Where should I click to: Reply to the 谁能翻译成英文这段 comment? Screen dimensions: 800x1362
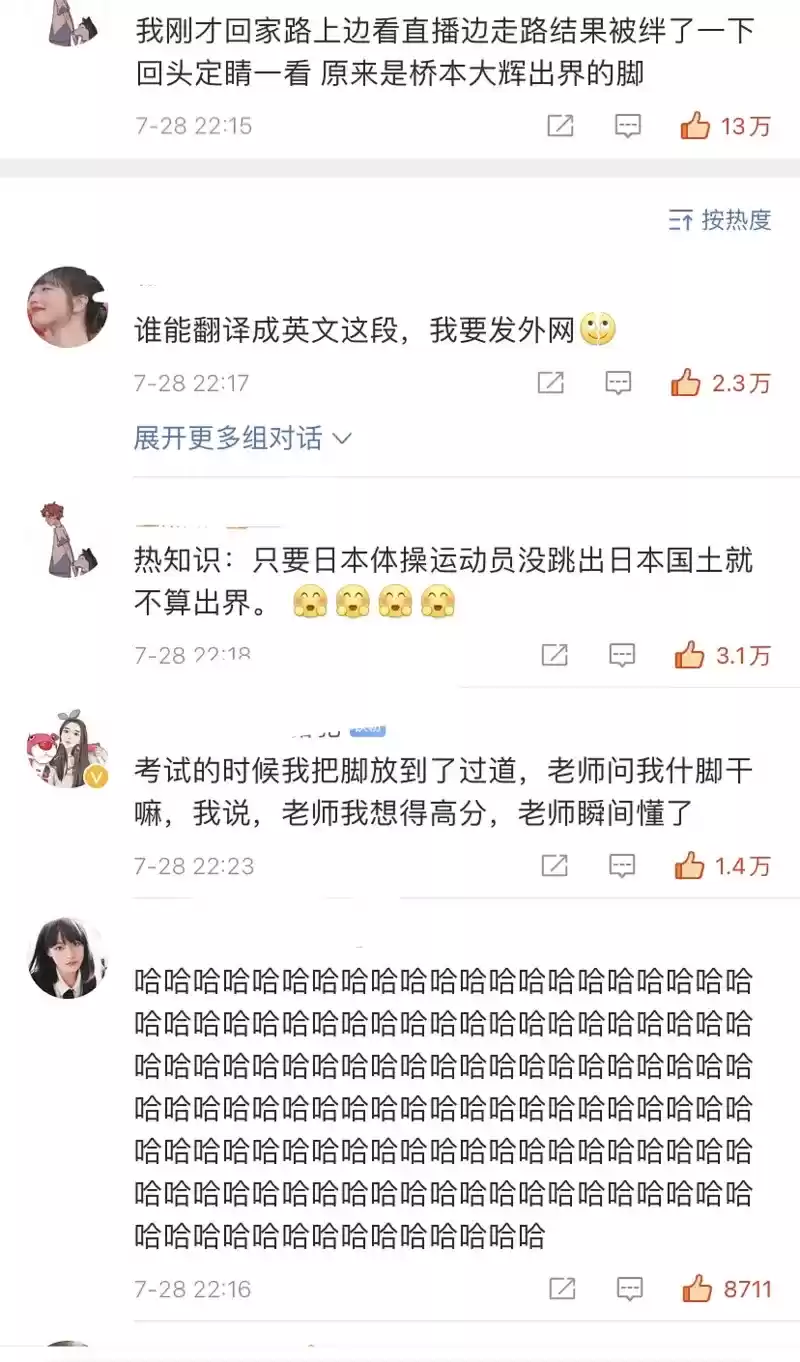point(619,382)
